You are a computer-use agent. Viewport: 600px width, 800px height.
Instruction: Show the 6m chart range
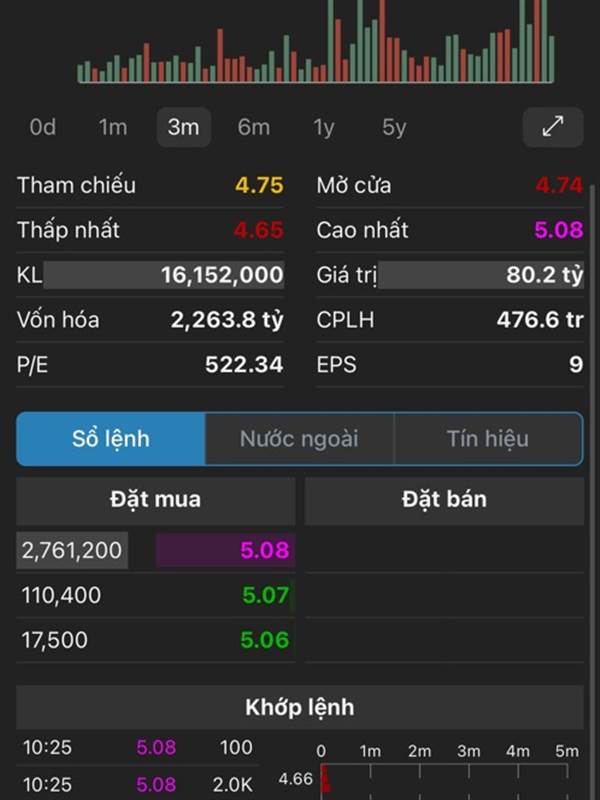(254, 127)
